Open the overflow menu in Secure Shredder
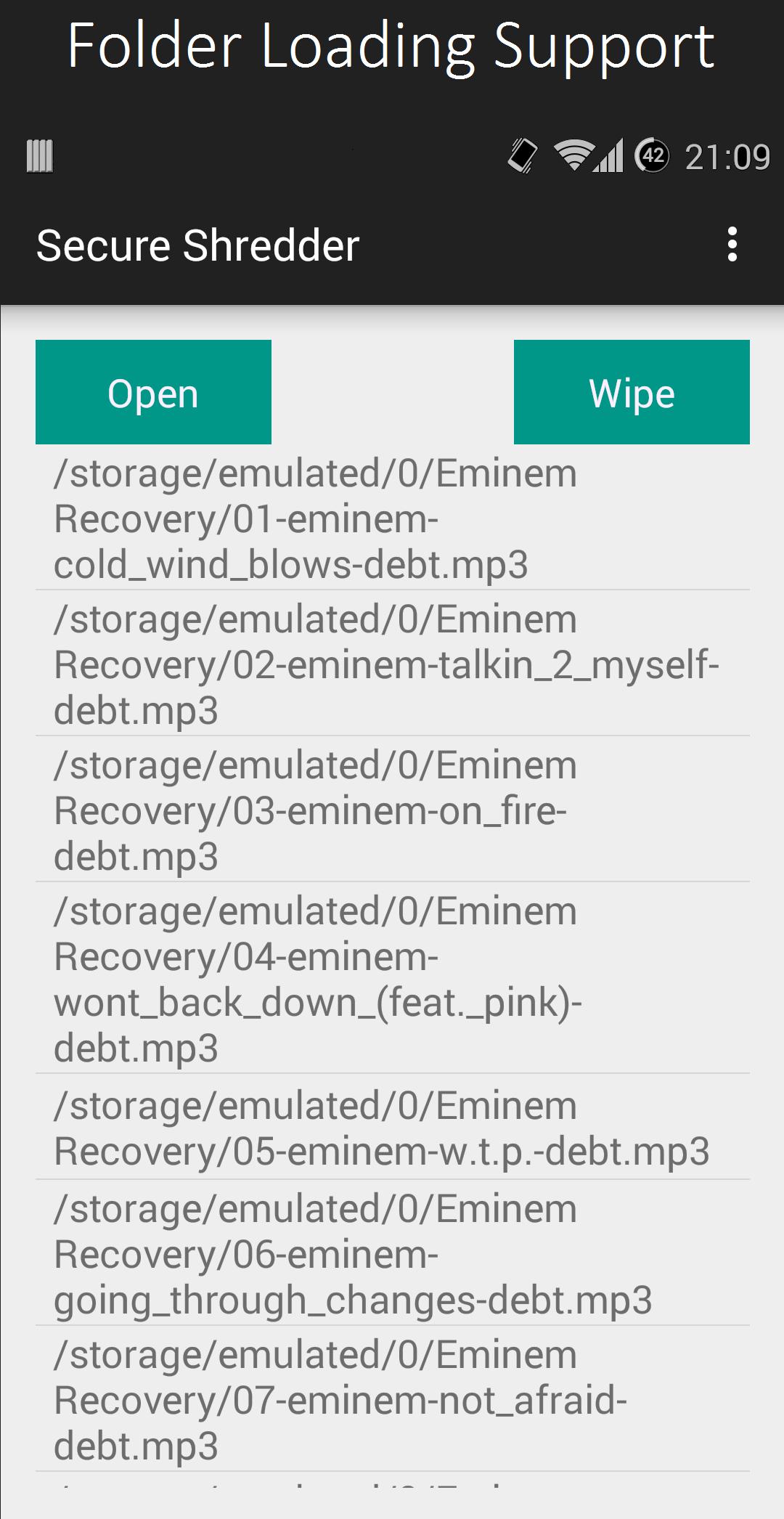784x1519 pixels. (x=732, y=245)
